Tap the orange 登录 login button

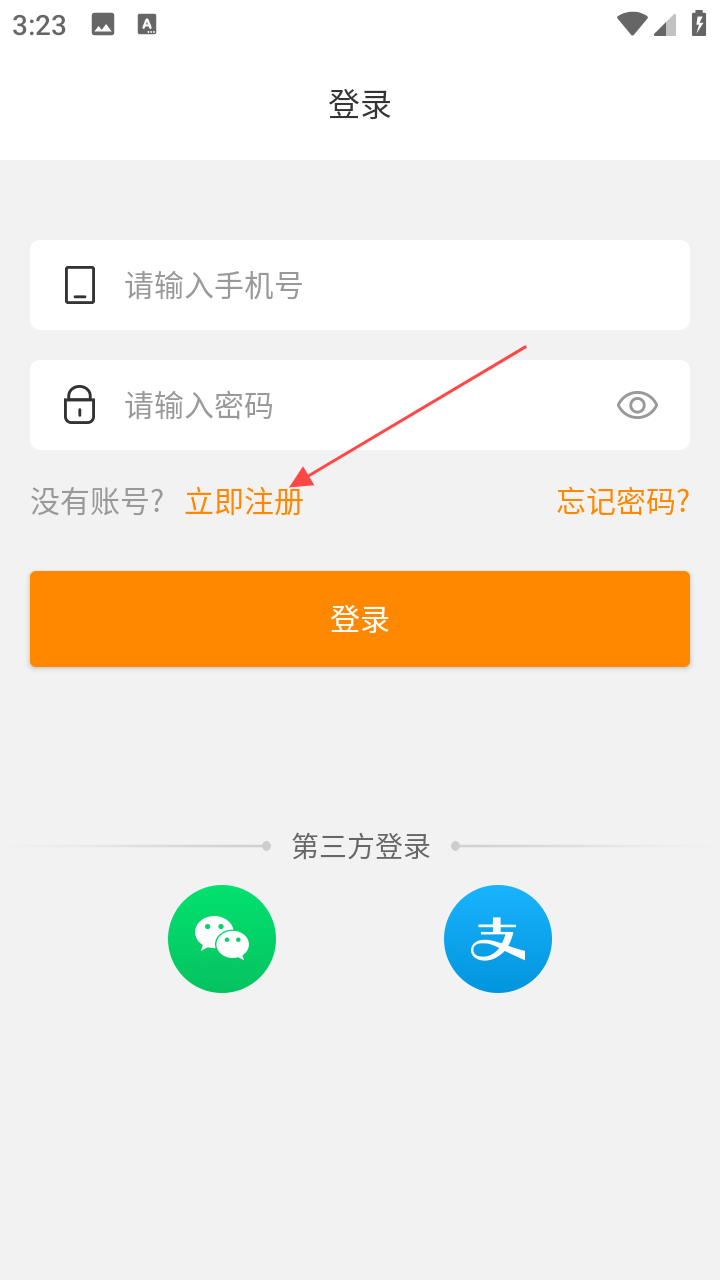(360, 619)
